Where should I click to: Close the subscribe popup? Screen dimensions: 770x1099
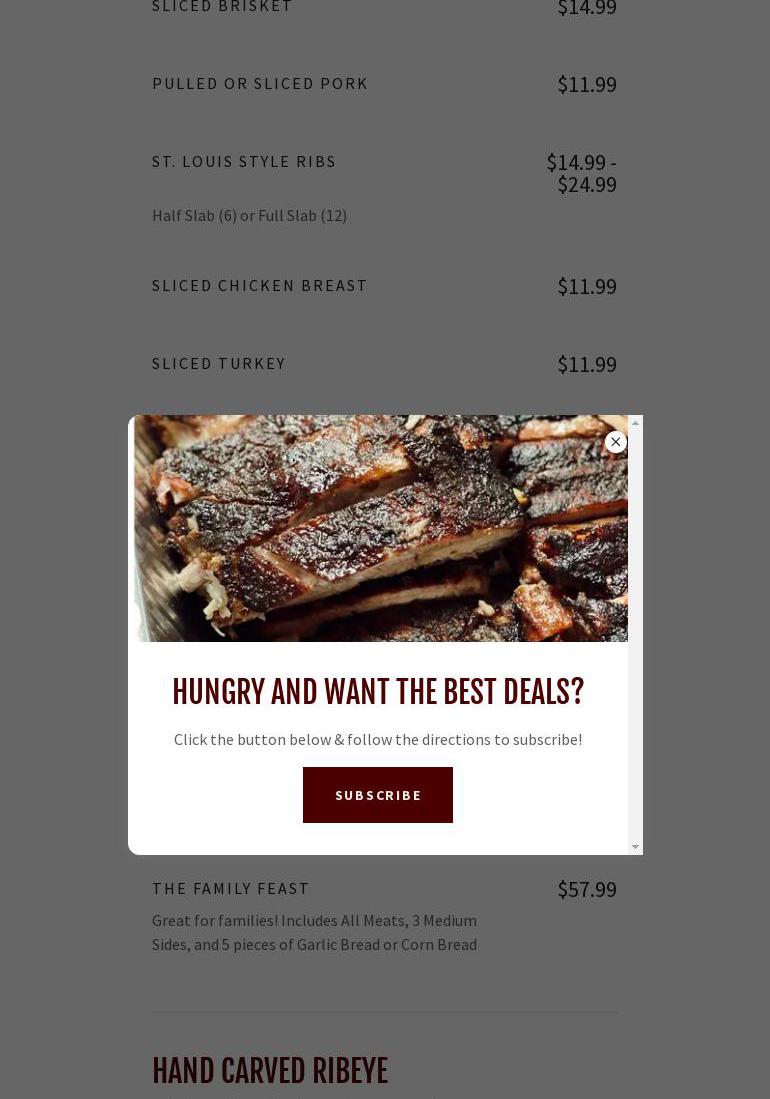point(616,442)
